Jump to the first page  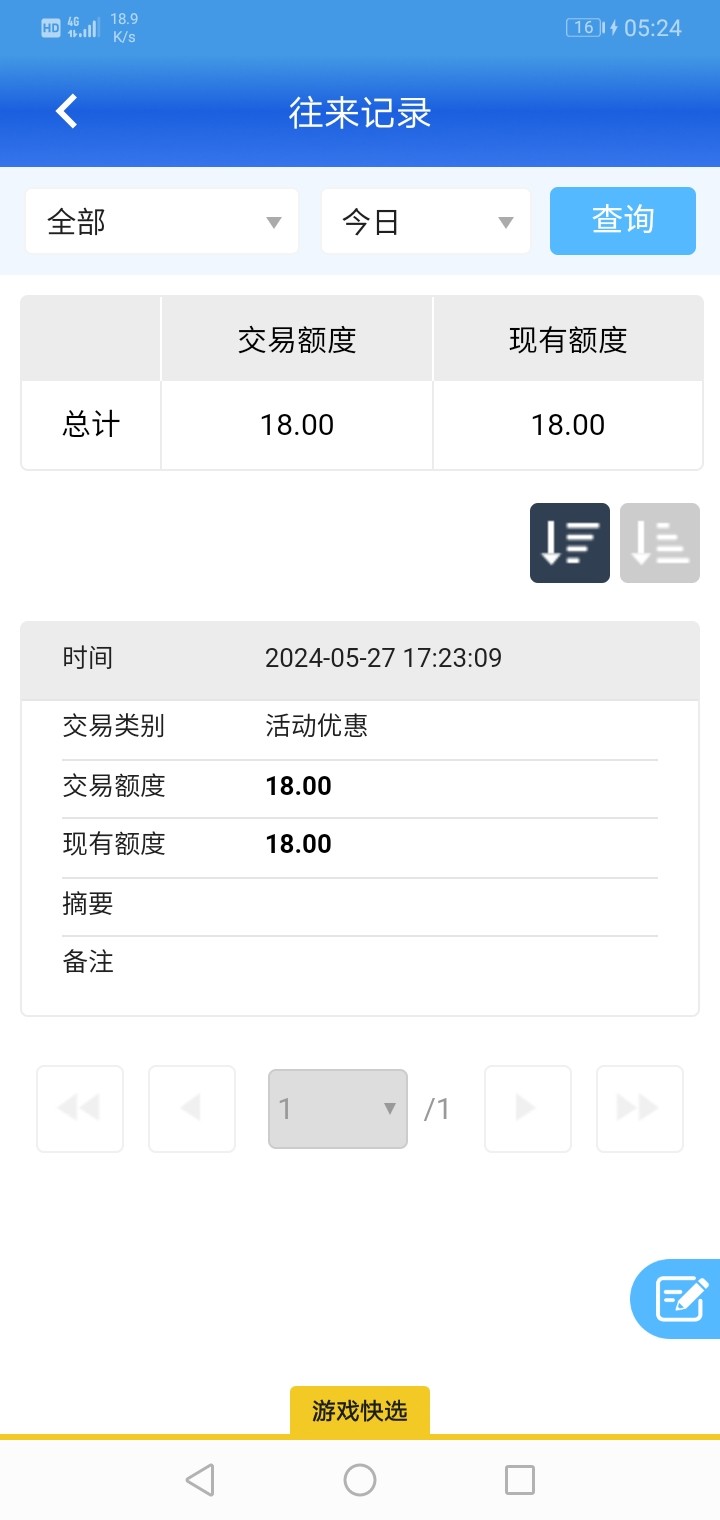click(80, 1108)
